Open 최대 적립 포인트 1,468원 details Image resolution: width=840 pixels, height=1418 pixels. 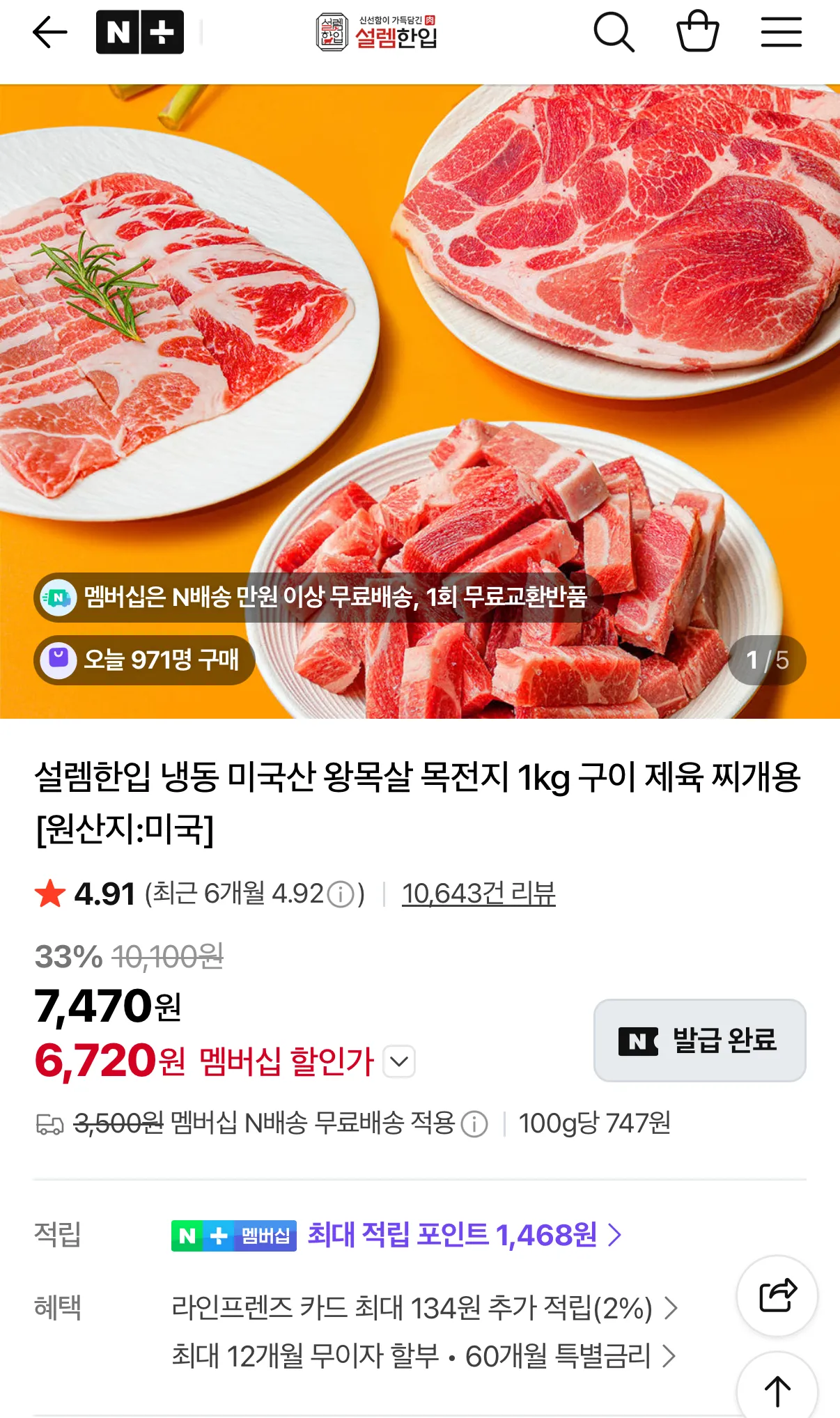pyautogui.click(x=465, y=1236)
